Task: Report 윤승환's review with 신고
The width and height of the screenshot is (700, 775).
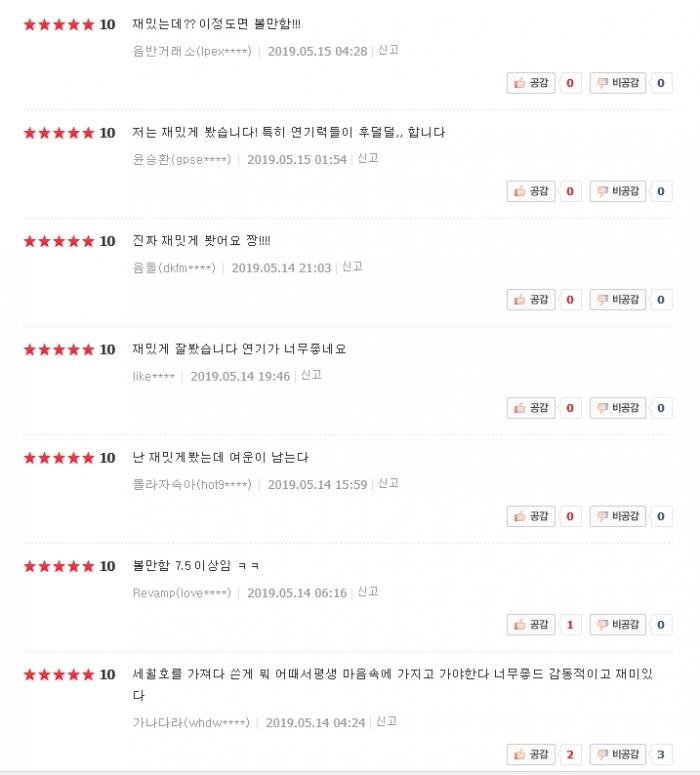Action: click(367, 158)
